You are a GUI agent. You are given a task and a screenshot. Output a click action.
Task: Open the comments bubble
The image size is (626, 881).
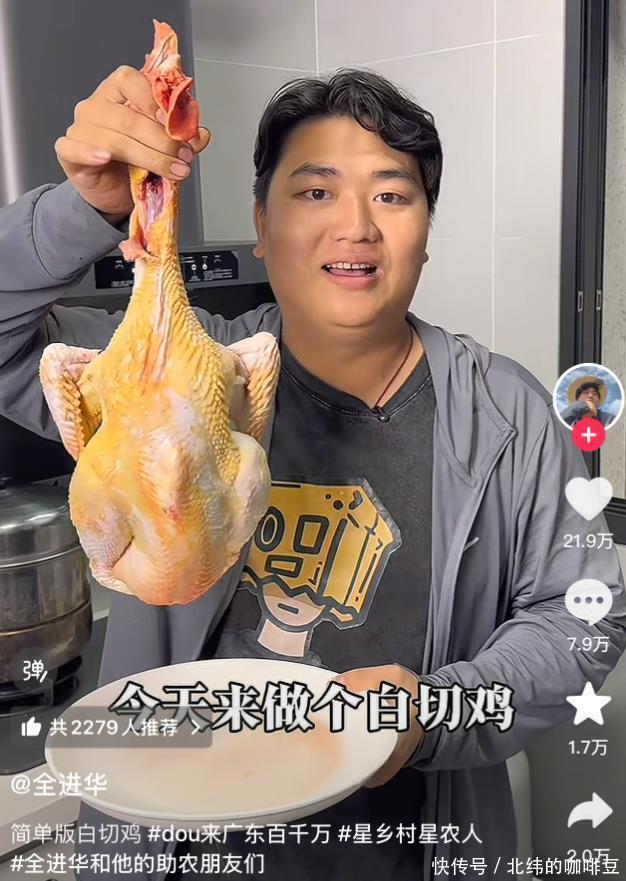(588, 602)
